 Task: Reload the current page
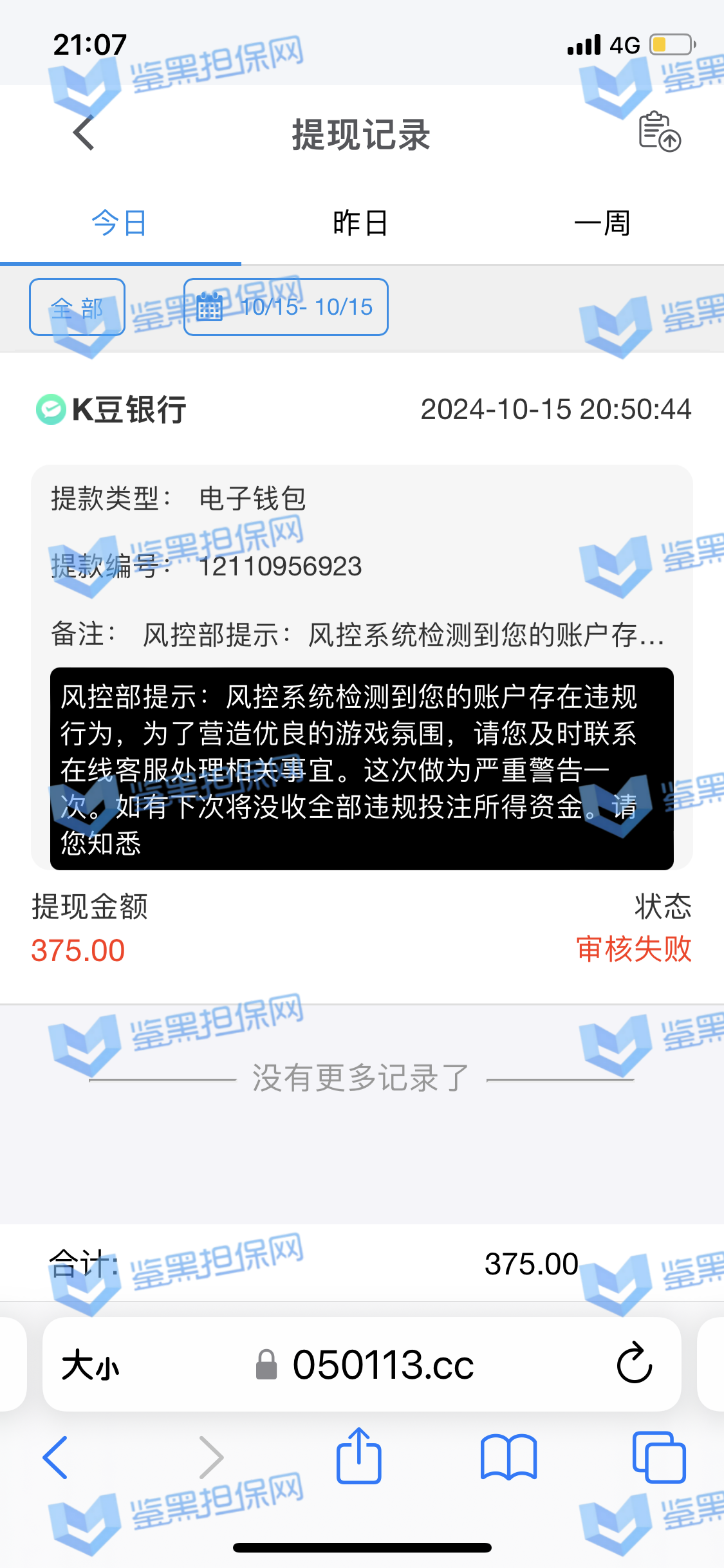point(635,1363)
